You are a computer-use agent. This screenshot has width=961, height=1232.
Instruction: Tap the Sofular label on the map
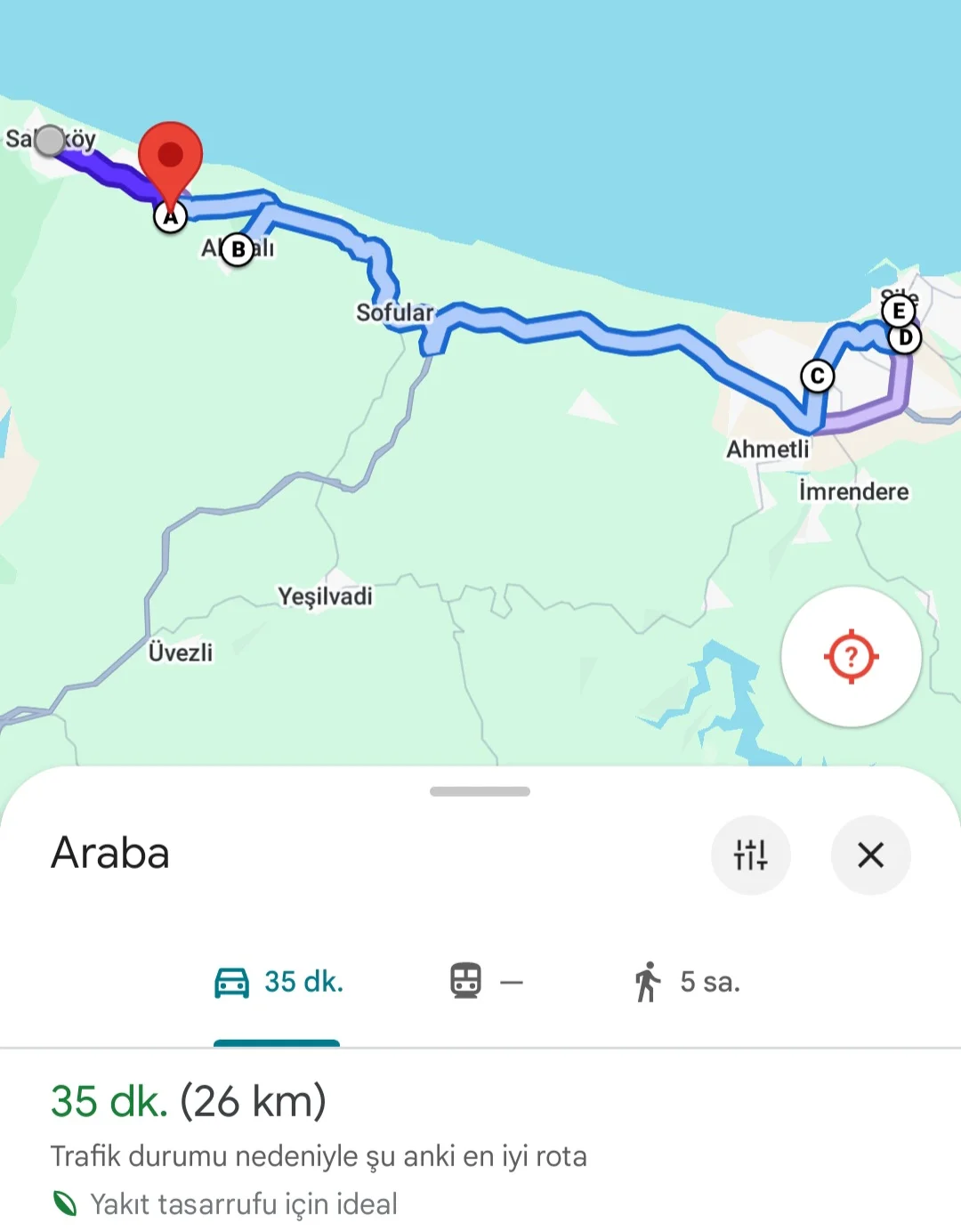tap(393, 312)
